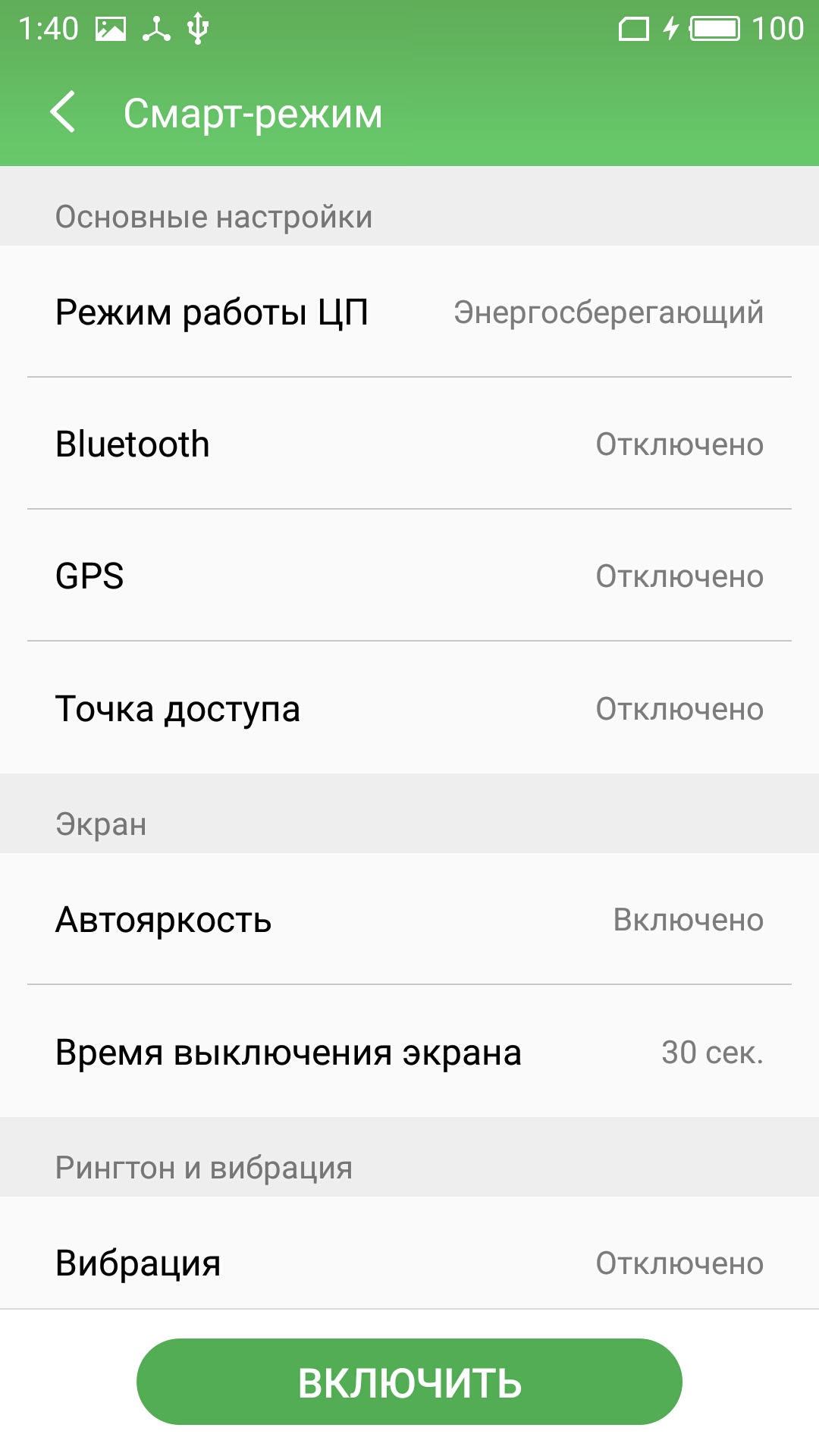This screenshot has height=1456, width=819.
Task: Change Время выключения экрана value
Action: (x=409, y=1051)
